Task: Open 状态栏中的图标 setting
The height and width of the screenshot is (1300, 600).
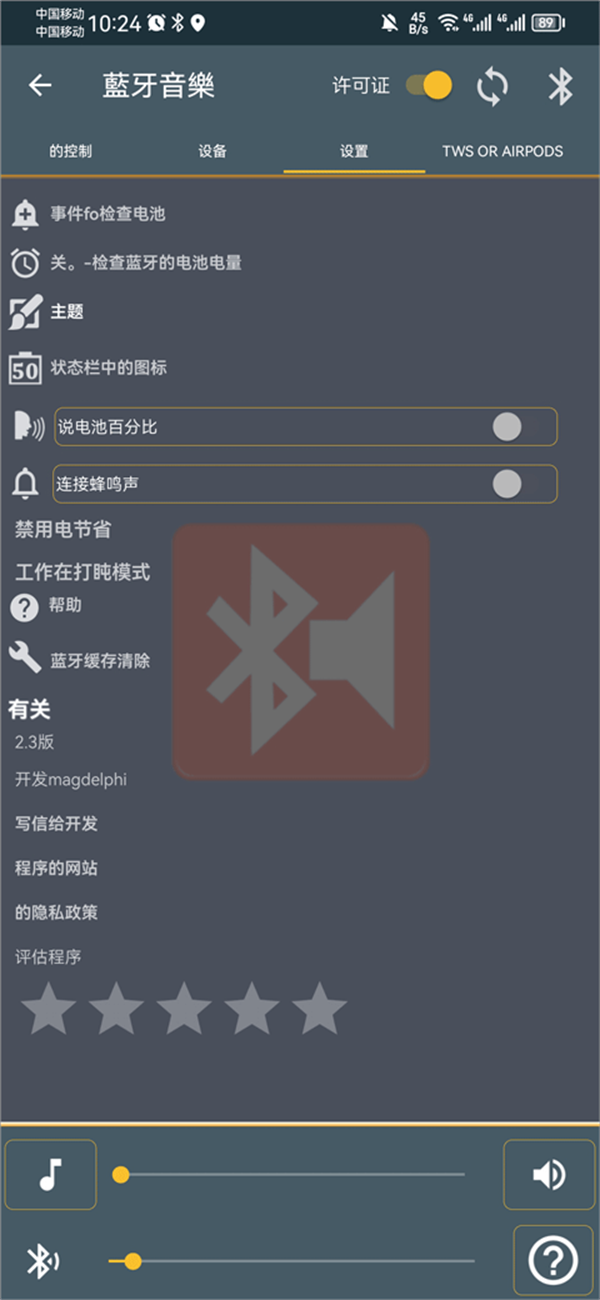Action: (108, 368)
